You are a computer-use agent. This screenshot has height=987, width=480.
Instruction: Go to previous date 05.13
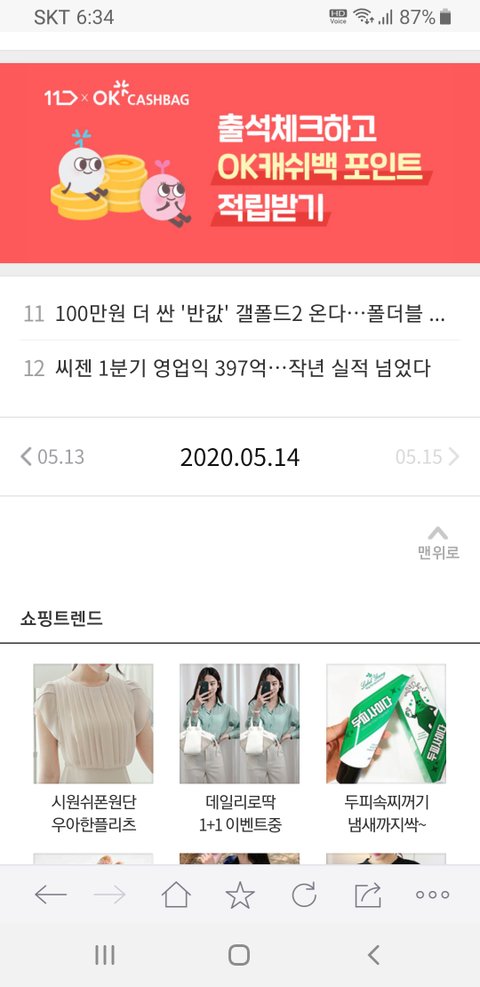pos(52,456)
